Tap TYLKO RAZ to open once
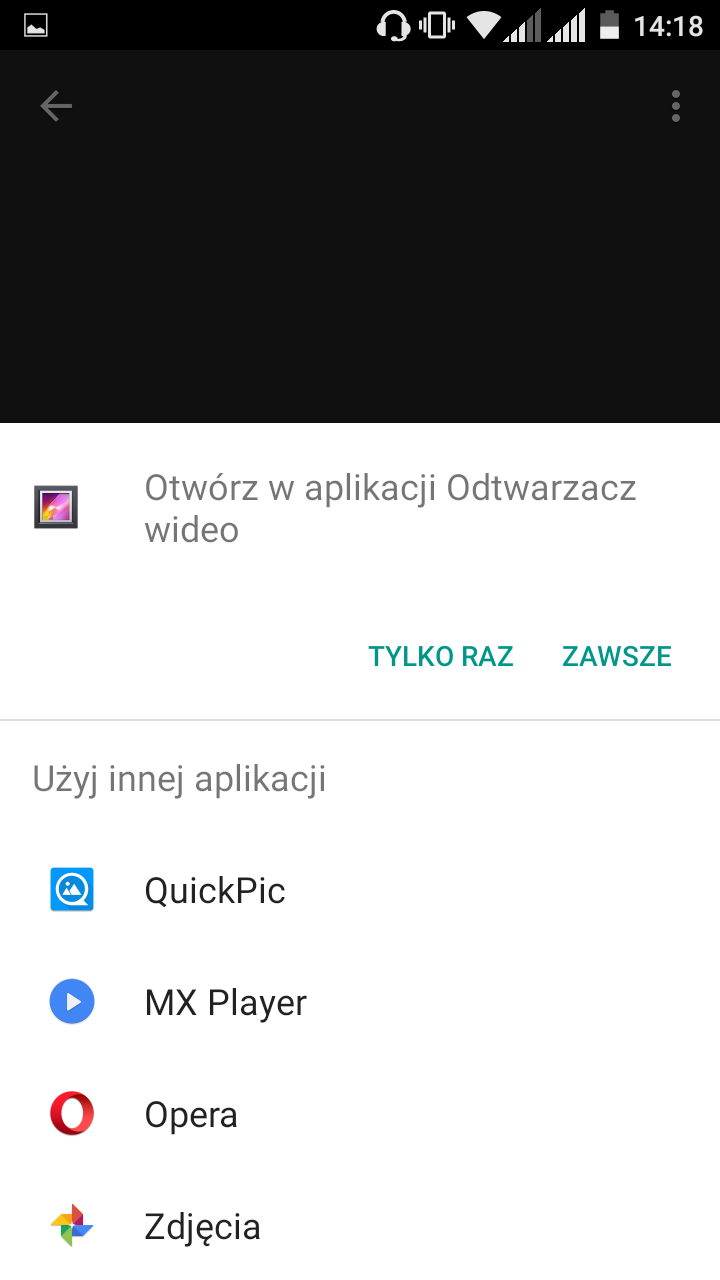720x1280 pixels. (440, 656)
